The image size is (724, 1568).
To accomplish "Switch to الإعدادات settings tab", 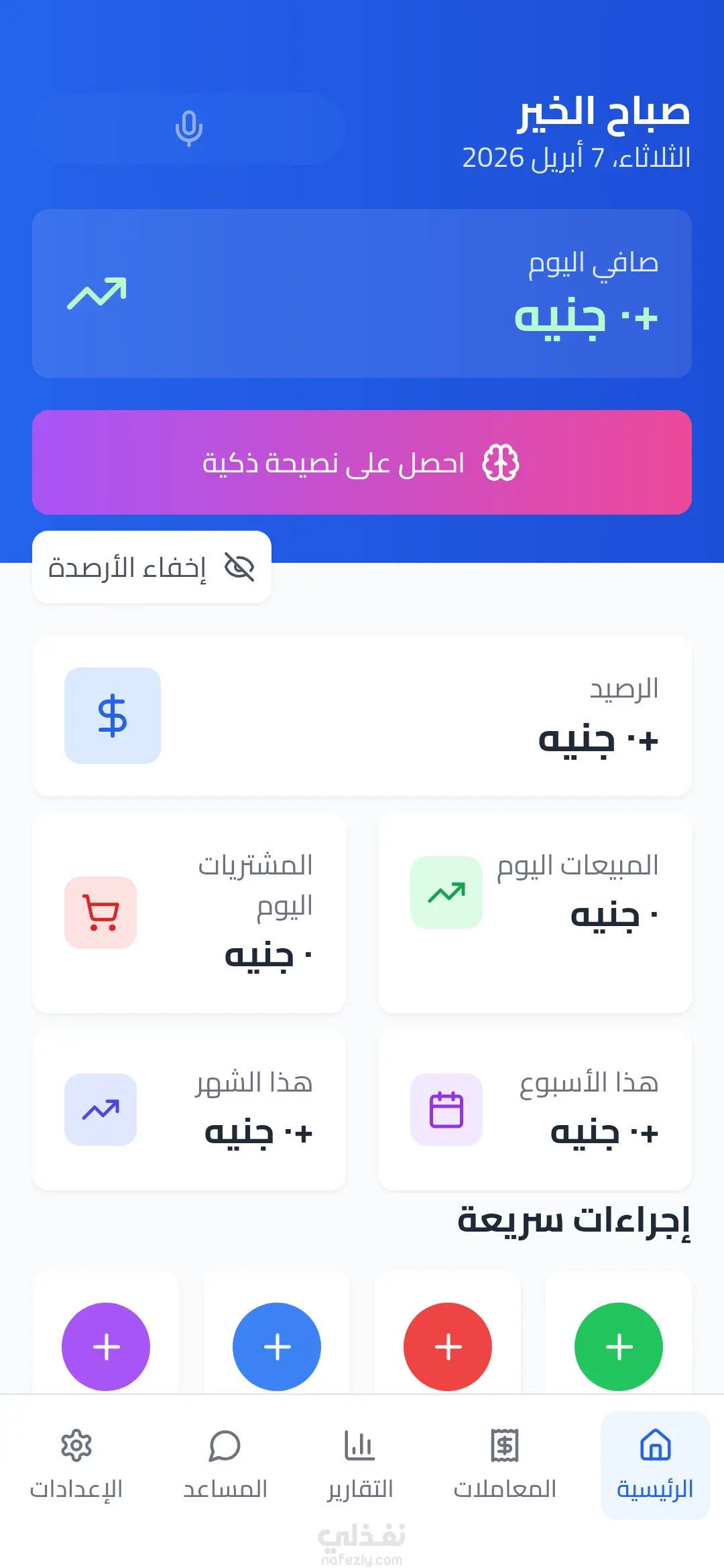I will (76, 1465).
